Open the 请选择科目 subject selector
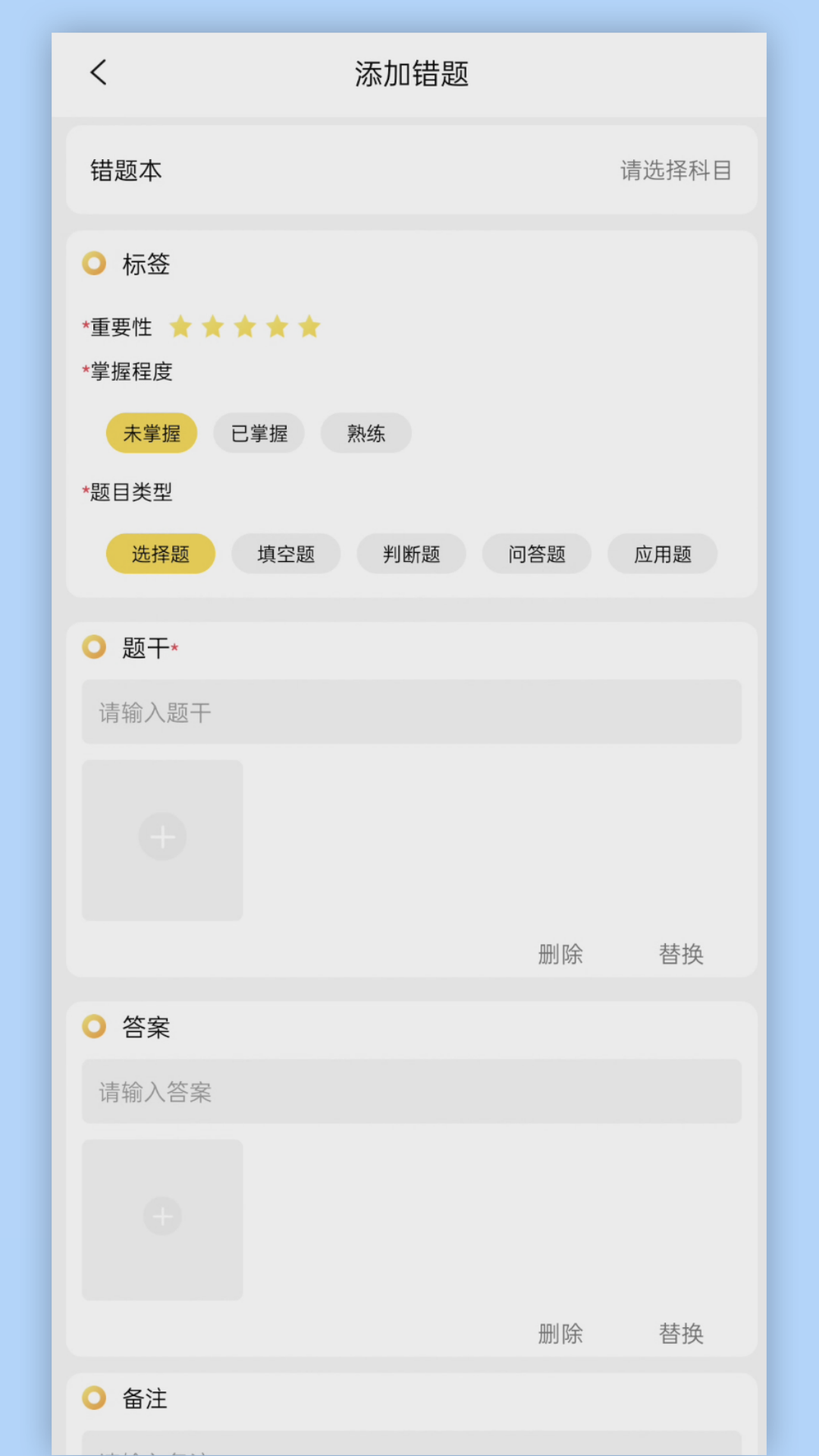The image size is (819, 1456). (x=675, y=171)
